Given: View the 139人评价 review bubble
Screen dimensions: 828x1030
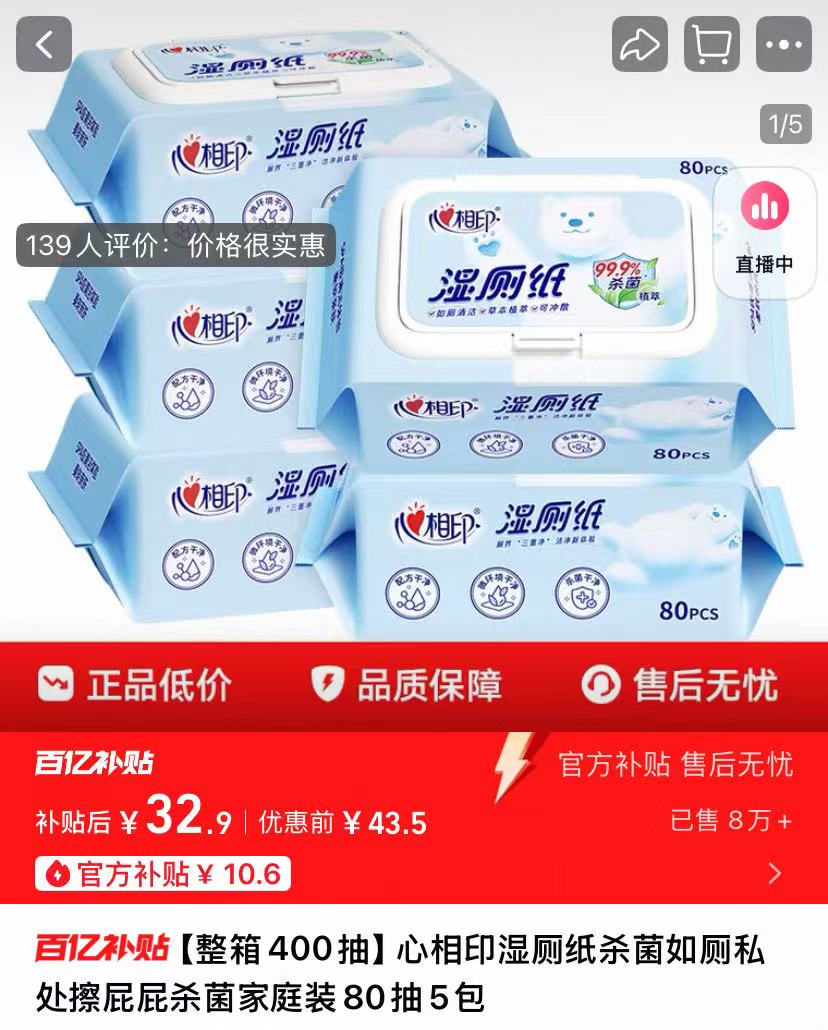Looking at the screenshot, I should (x=176, y=243).
